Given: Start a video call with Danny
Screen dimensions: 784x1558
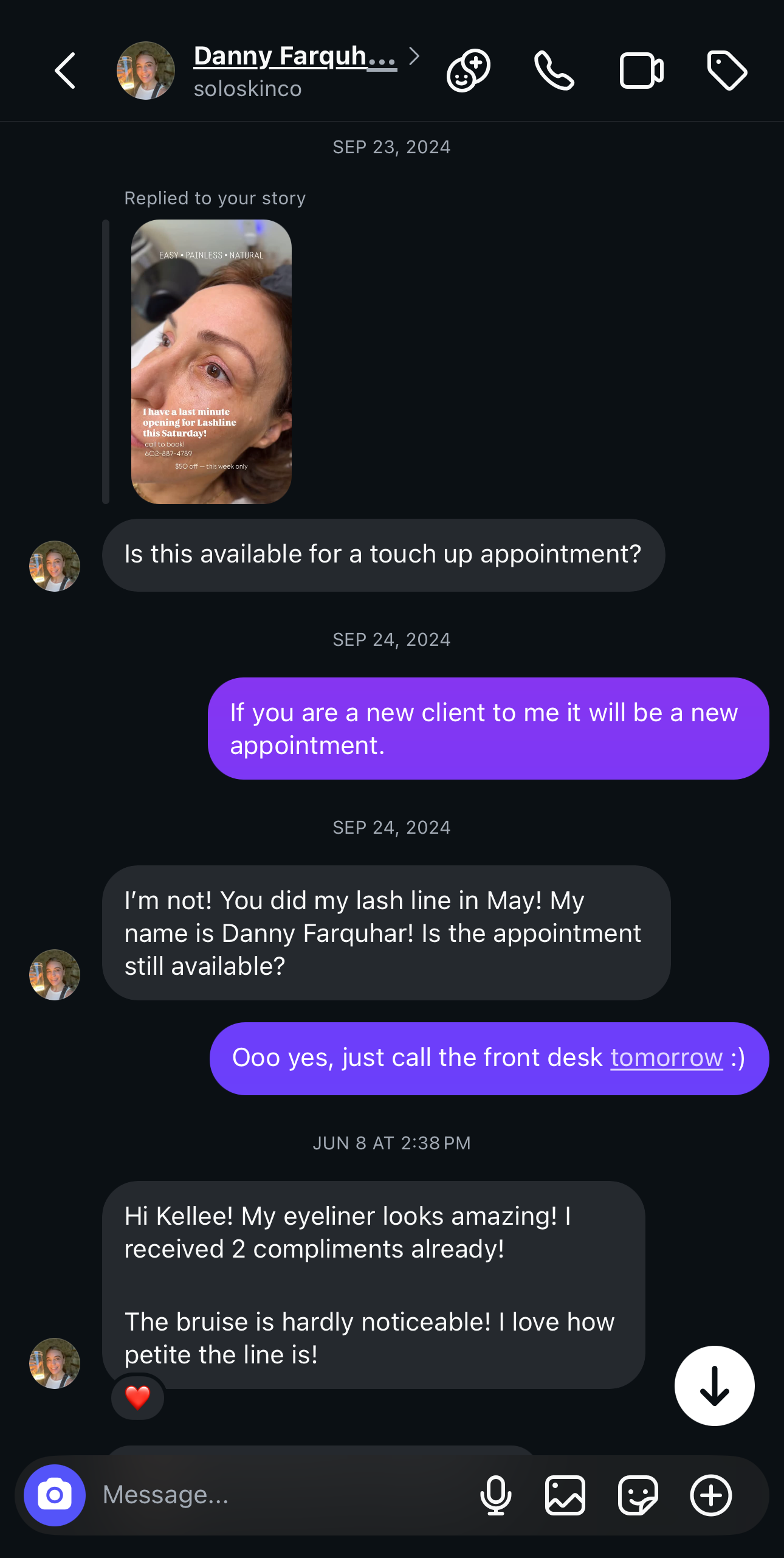Looking at the screenshot, I should pyautogui.click(x=641, y=71).
